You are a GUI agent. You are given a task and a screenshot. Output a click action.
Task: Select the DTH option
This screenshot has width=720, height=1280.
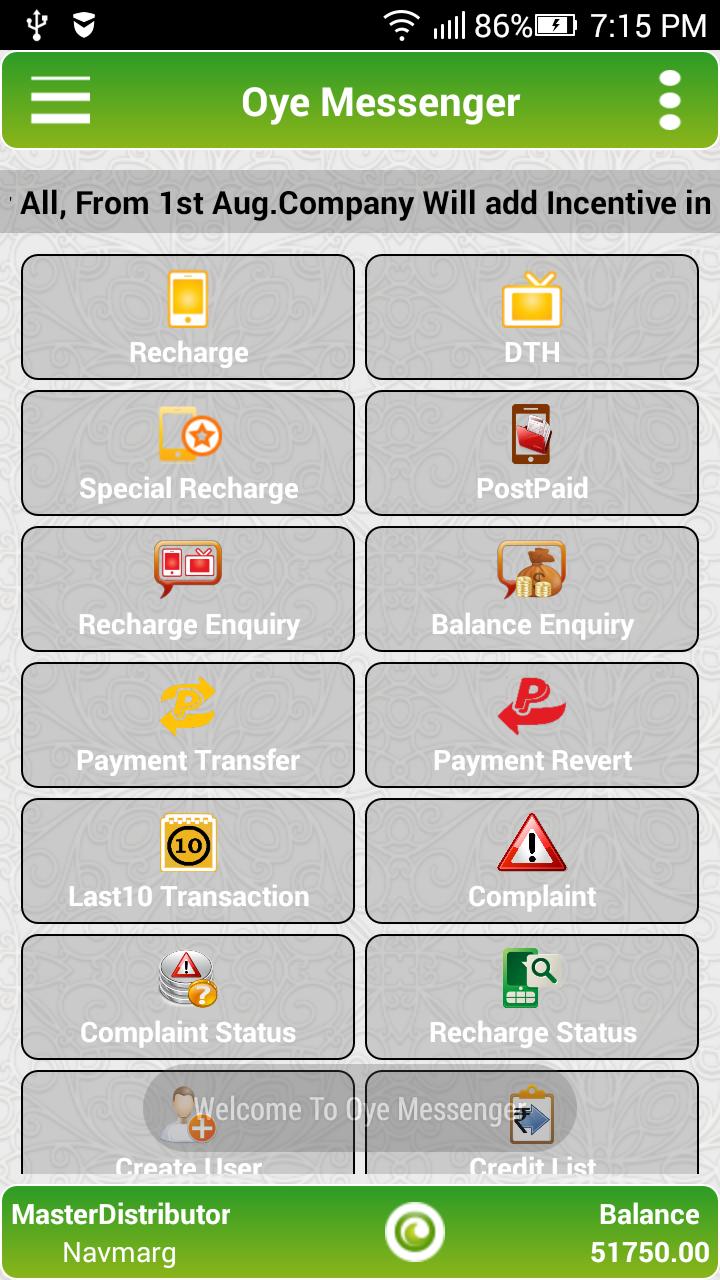532,317
